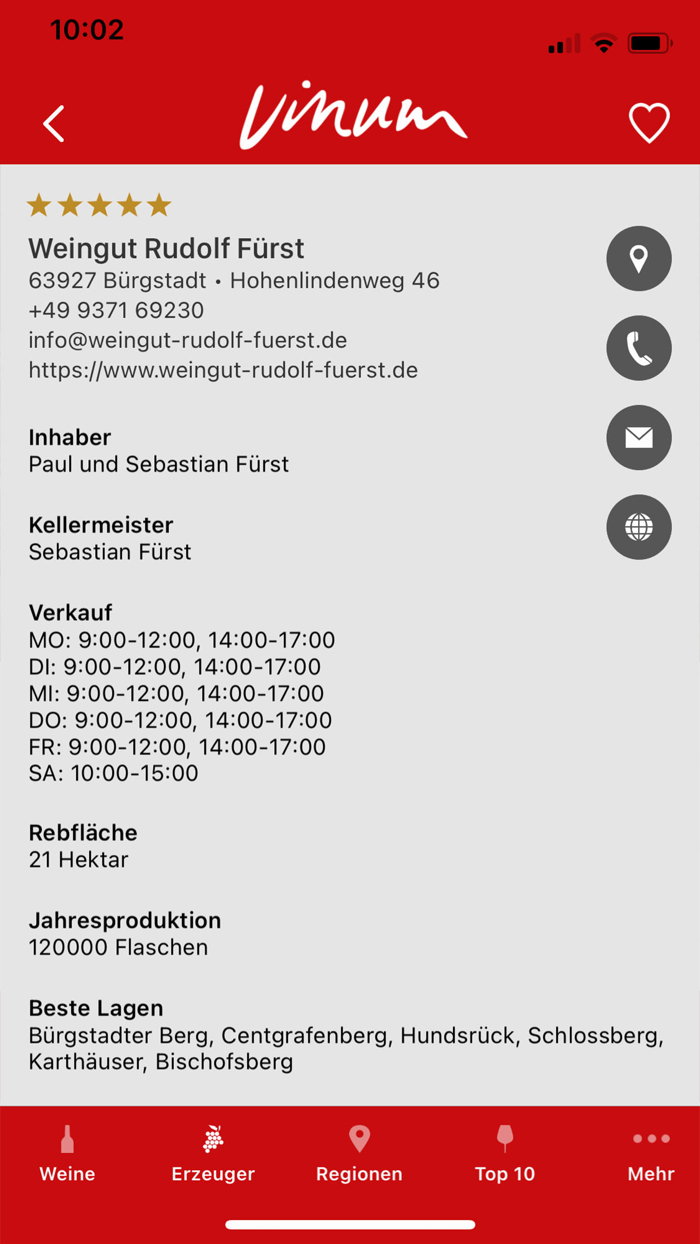Go back using the top-left arrow

tap(54, 124)
